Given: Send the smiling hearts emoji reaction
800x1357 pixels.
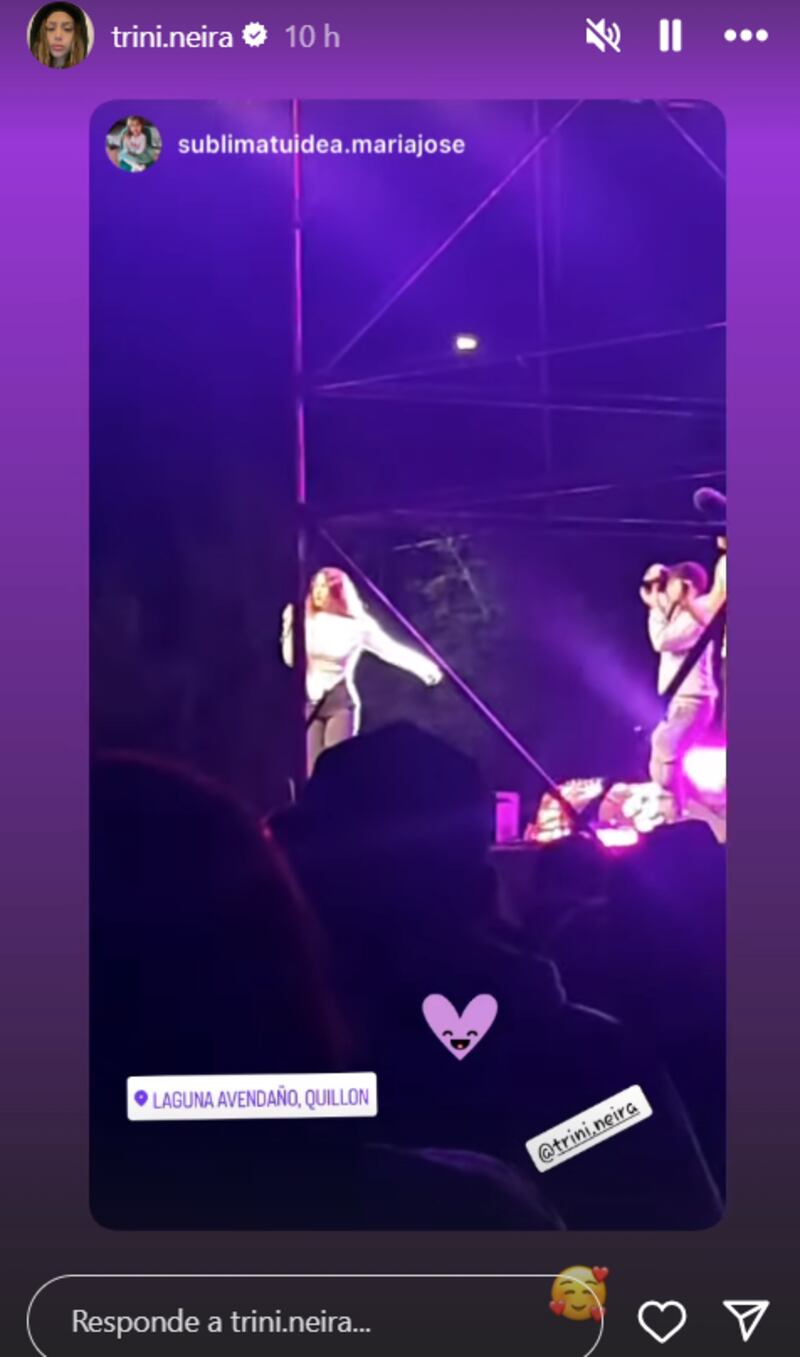Looking at the screenshot, I should pos(580,1293).
